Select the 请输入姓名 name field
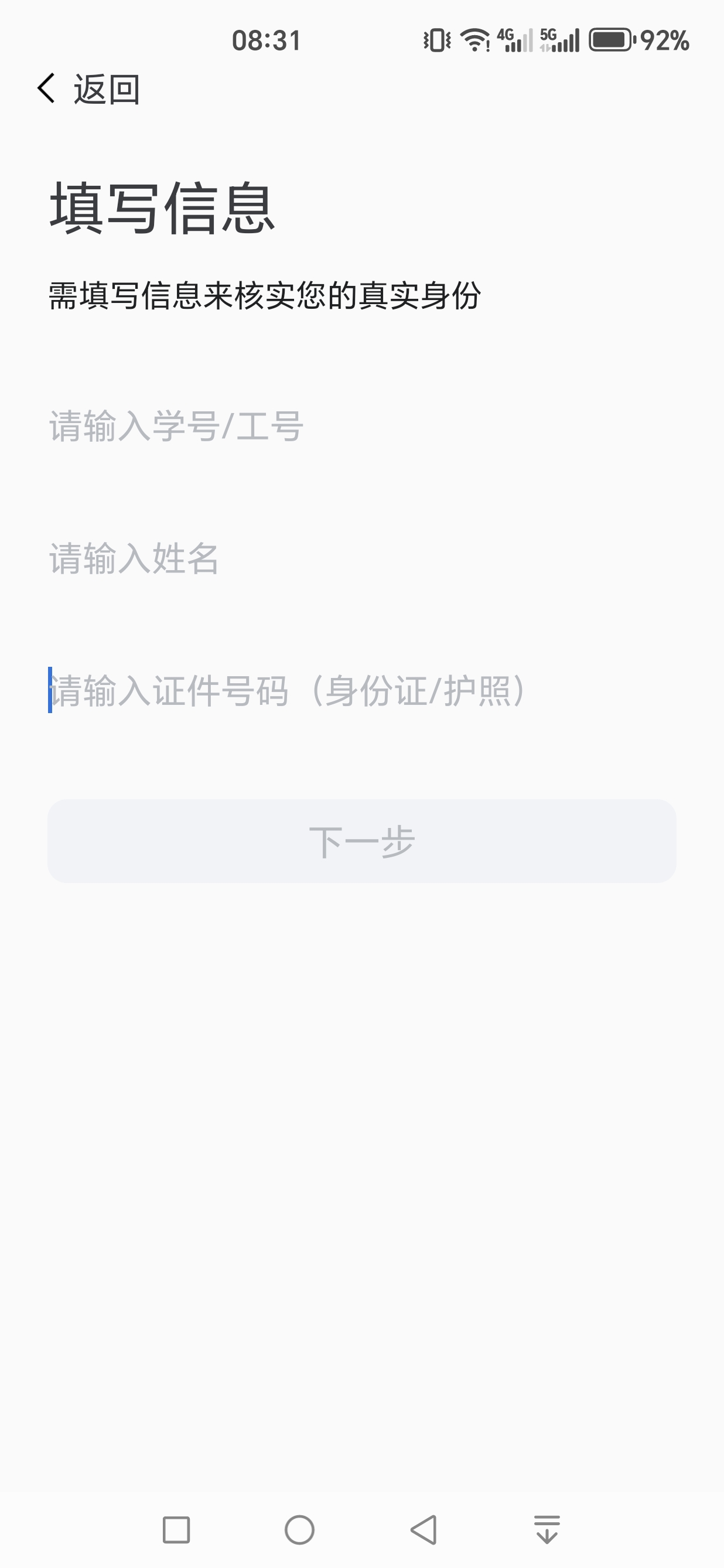The height and width of the screenshot is (1568, 724). [x=362, y=558]
